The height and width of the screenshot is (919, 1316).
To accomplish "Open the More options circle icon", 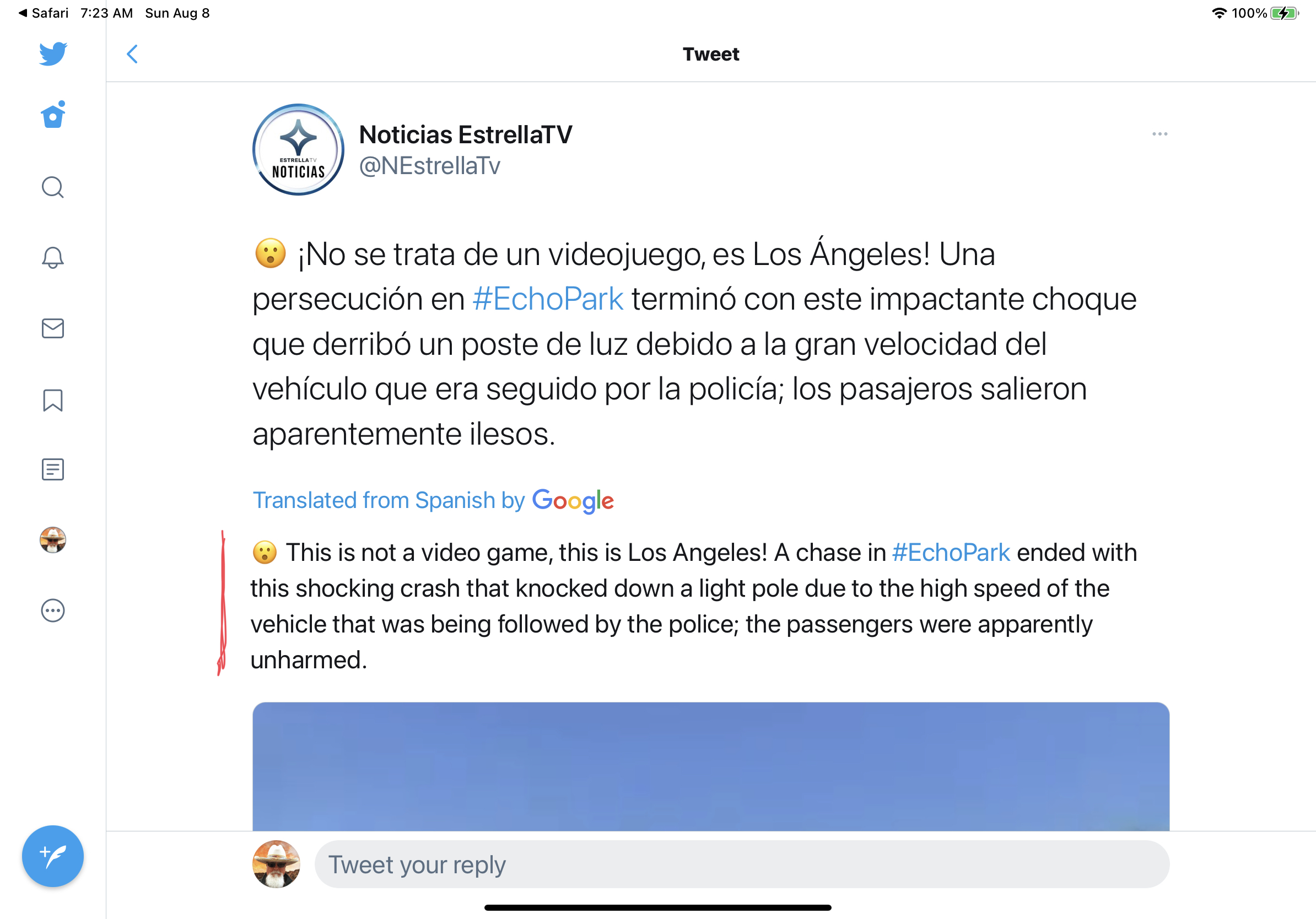I will coord(53,611).
